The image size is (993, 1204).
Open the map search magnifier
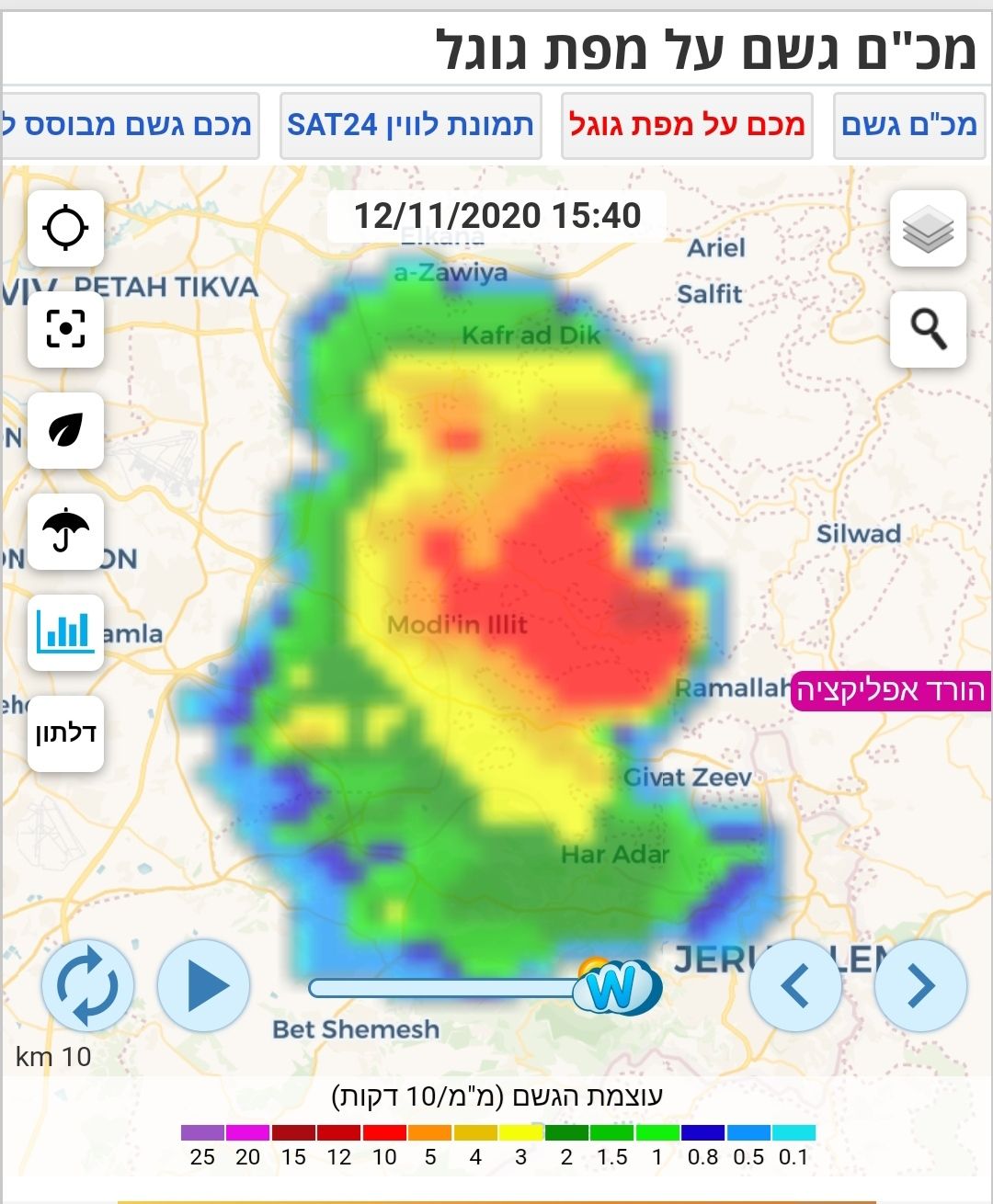tap(928, 328)
